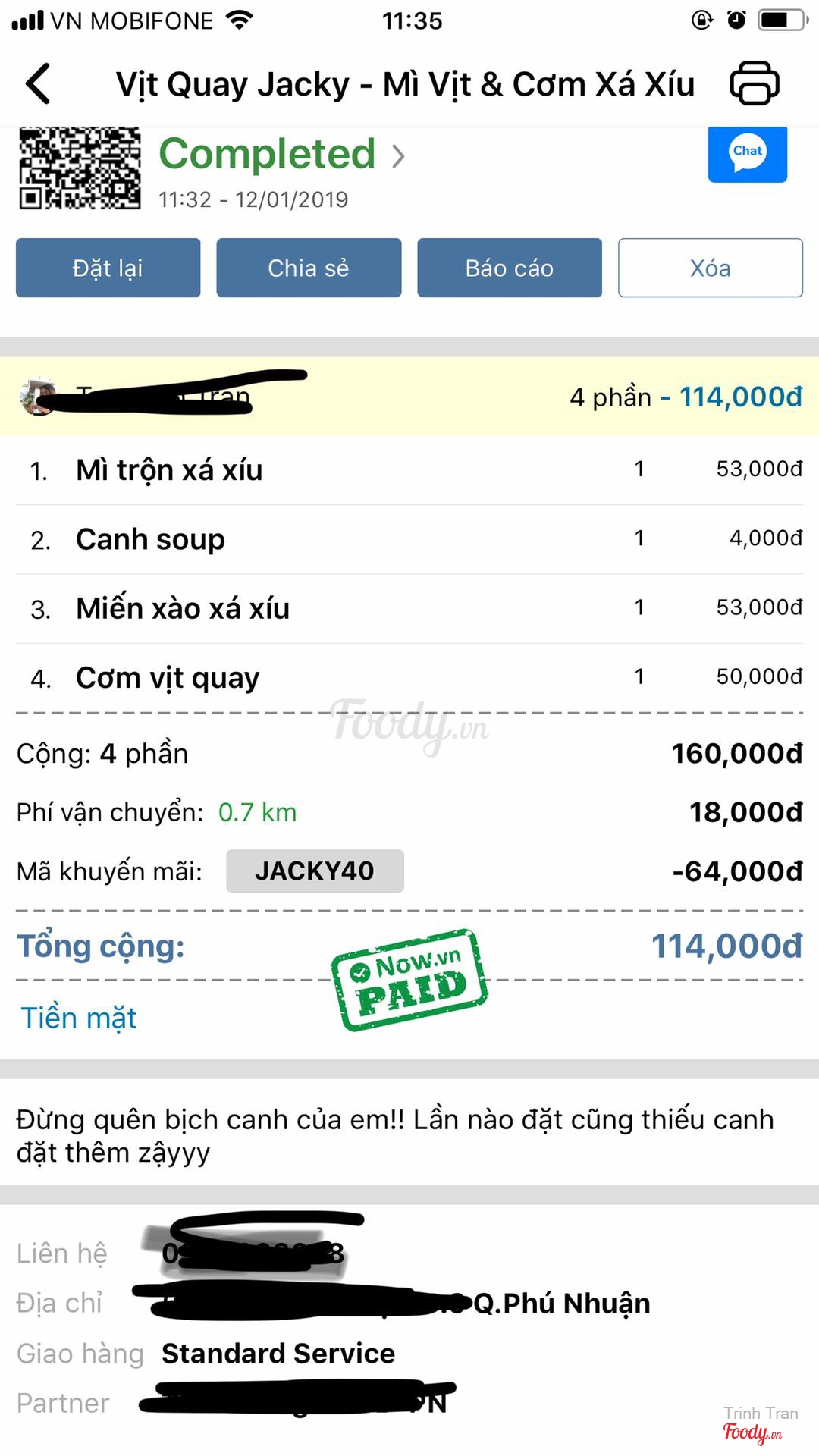The height and width of the screenshot is (1456, 819).
Task: Open the Chat button
Action: pos(747,152)
